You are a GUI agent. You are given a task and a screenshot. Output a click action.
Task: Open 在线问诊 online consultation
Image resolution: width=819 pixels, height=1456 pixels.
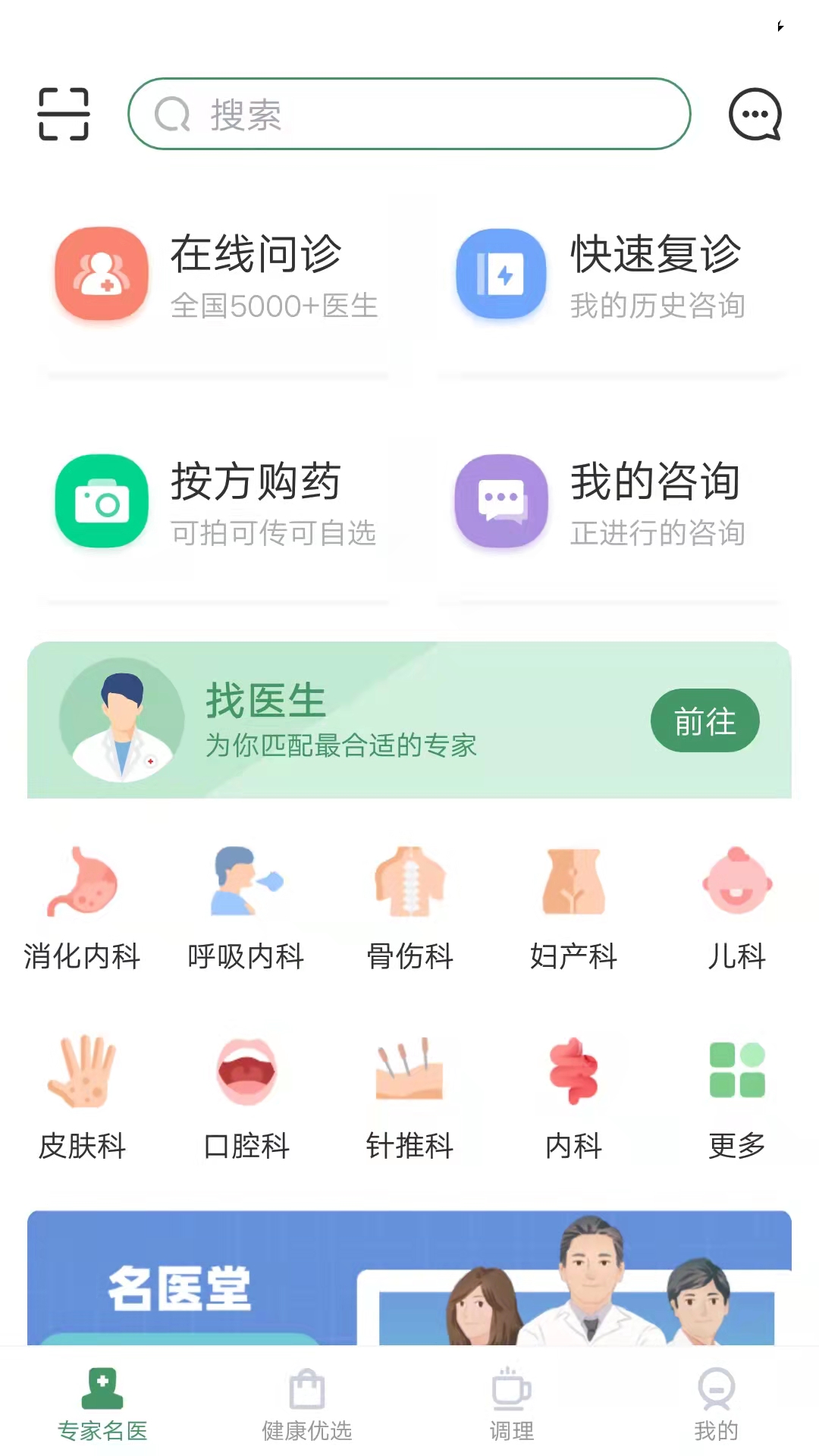click(216, 277)
